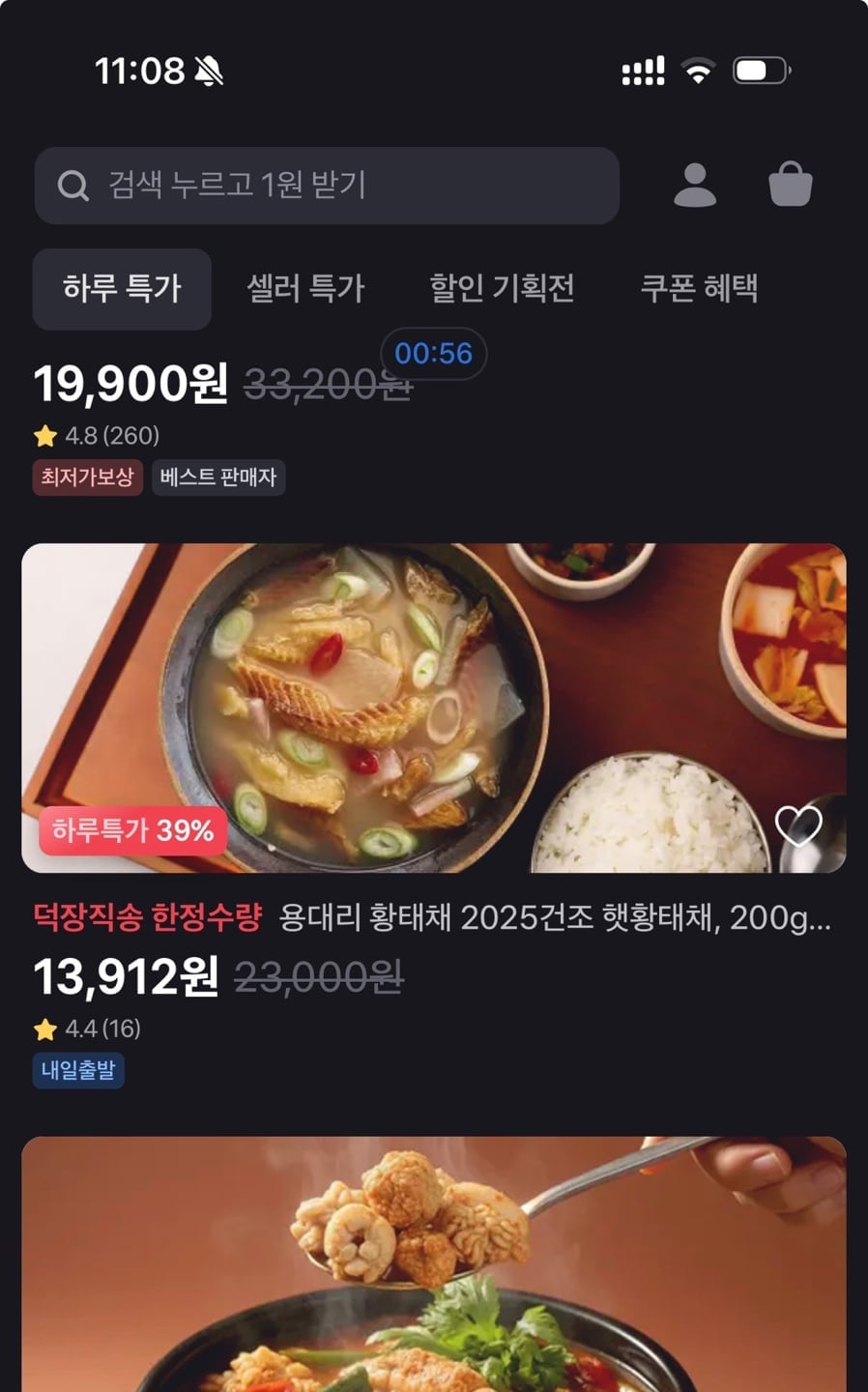Image resolution: width=868 pixels, height=1392 pixels.
Task: Click the 베스트 판매자 badge
Action: [217, 477]
